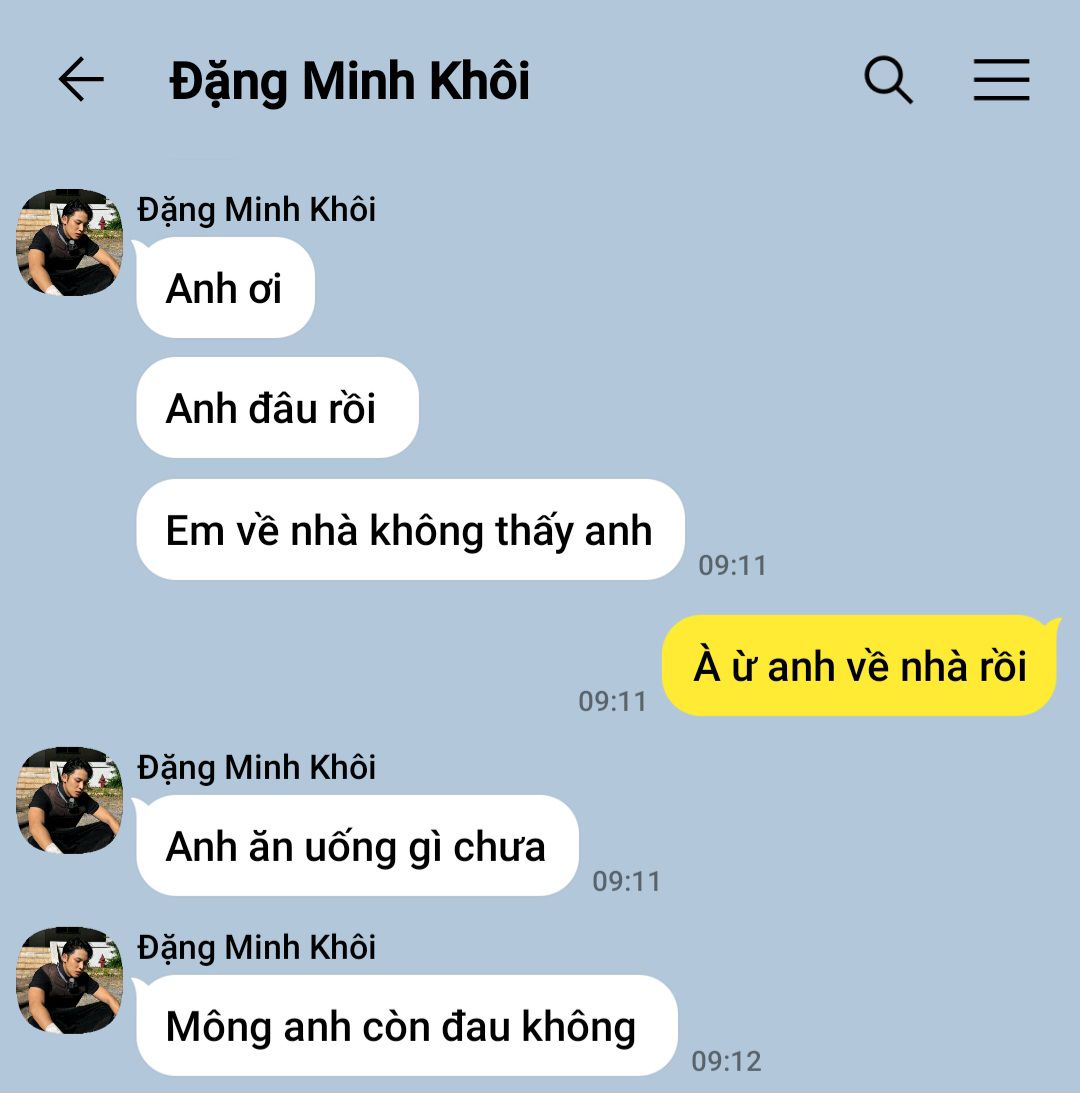Tap avatar beside 'Mông anh còn đau không'
The height and width of the screenshot is (1093, 1080).
[69, 980]
